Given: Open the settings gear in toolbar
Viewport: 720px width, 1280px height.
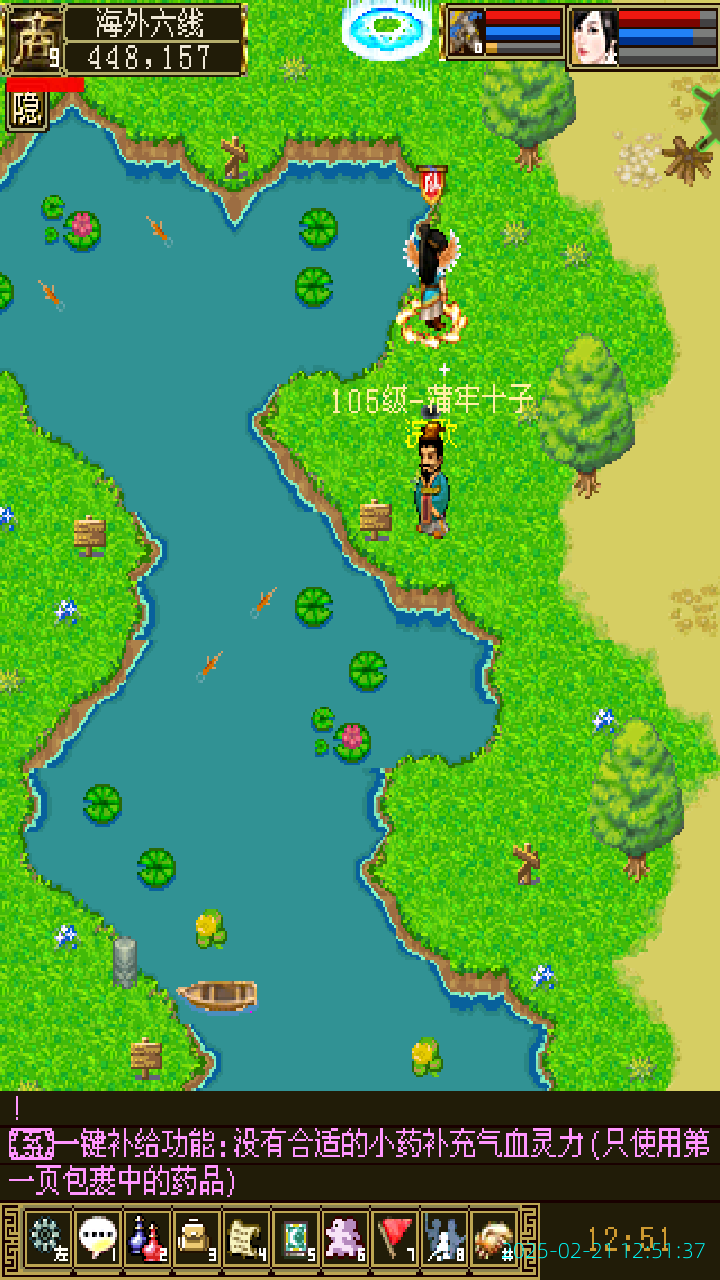Looking at the screenshot, I should [47, 1238].
